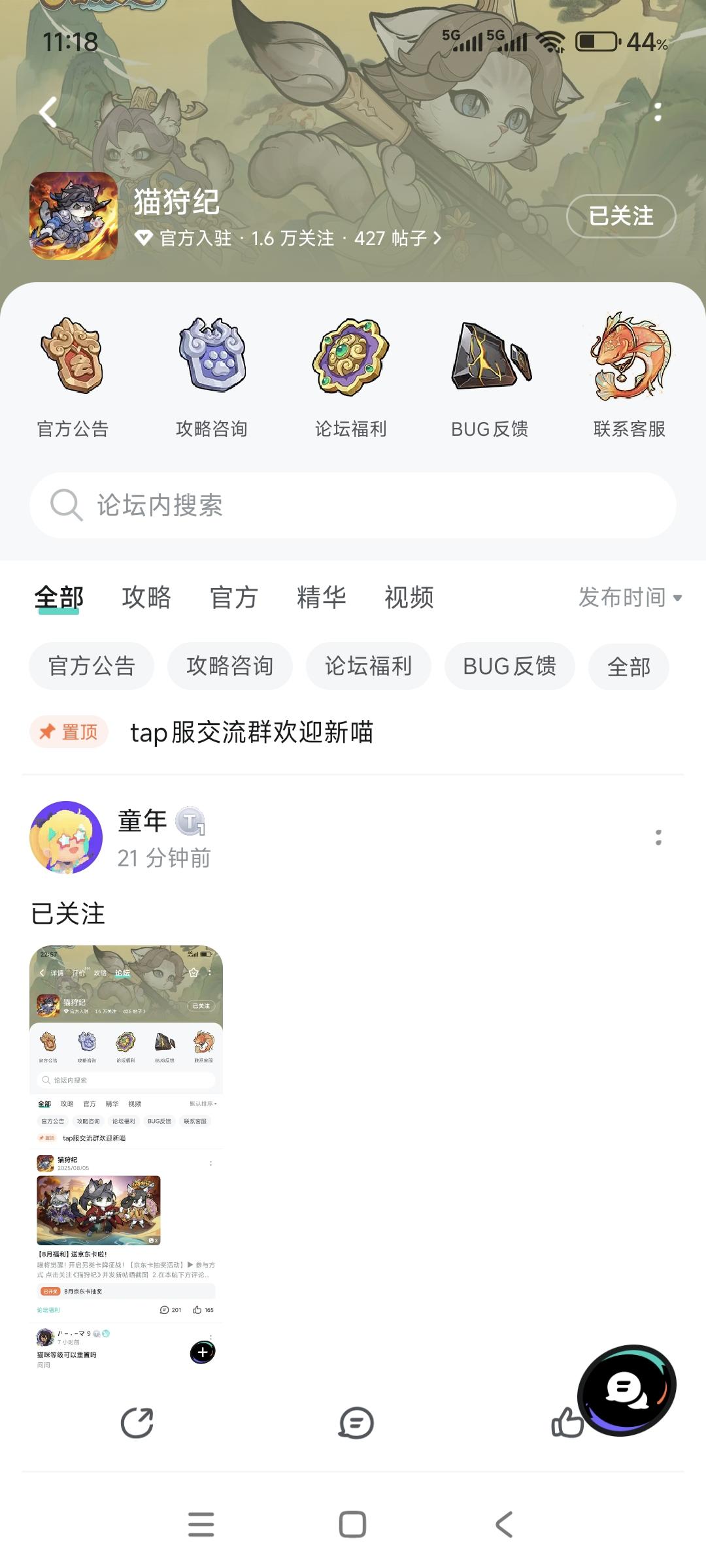The height and width of the screenshot is (1568, 706).
Task: Share 童年's post
Action: tap(137, 1423)
